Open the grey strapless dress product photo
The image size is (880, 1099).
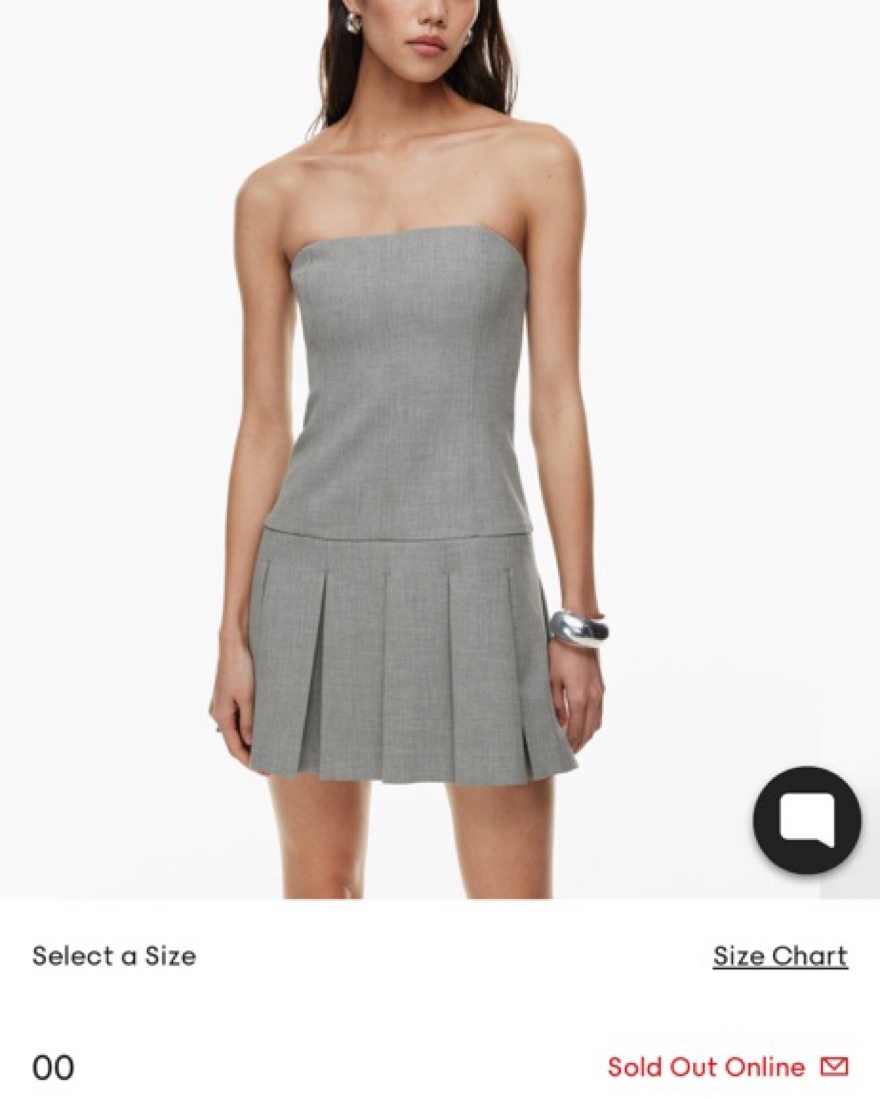coord(410,450)
